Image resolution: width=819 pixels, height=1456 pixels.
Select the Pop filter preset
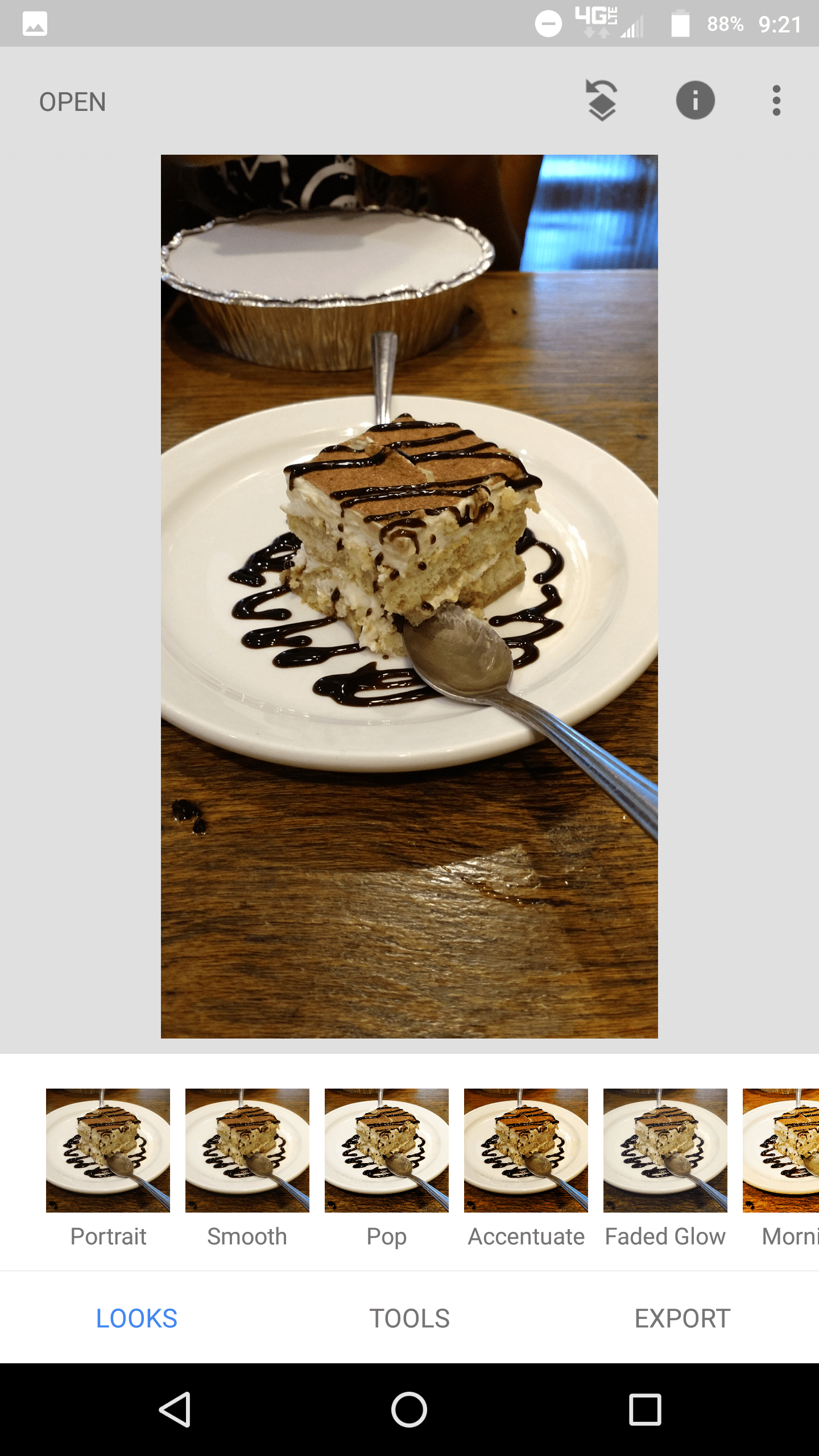click(x=386, y=1150)
